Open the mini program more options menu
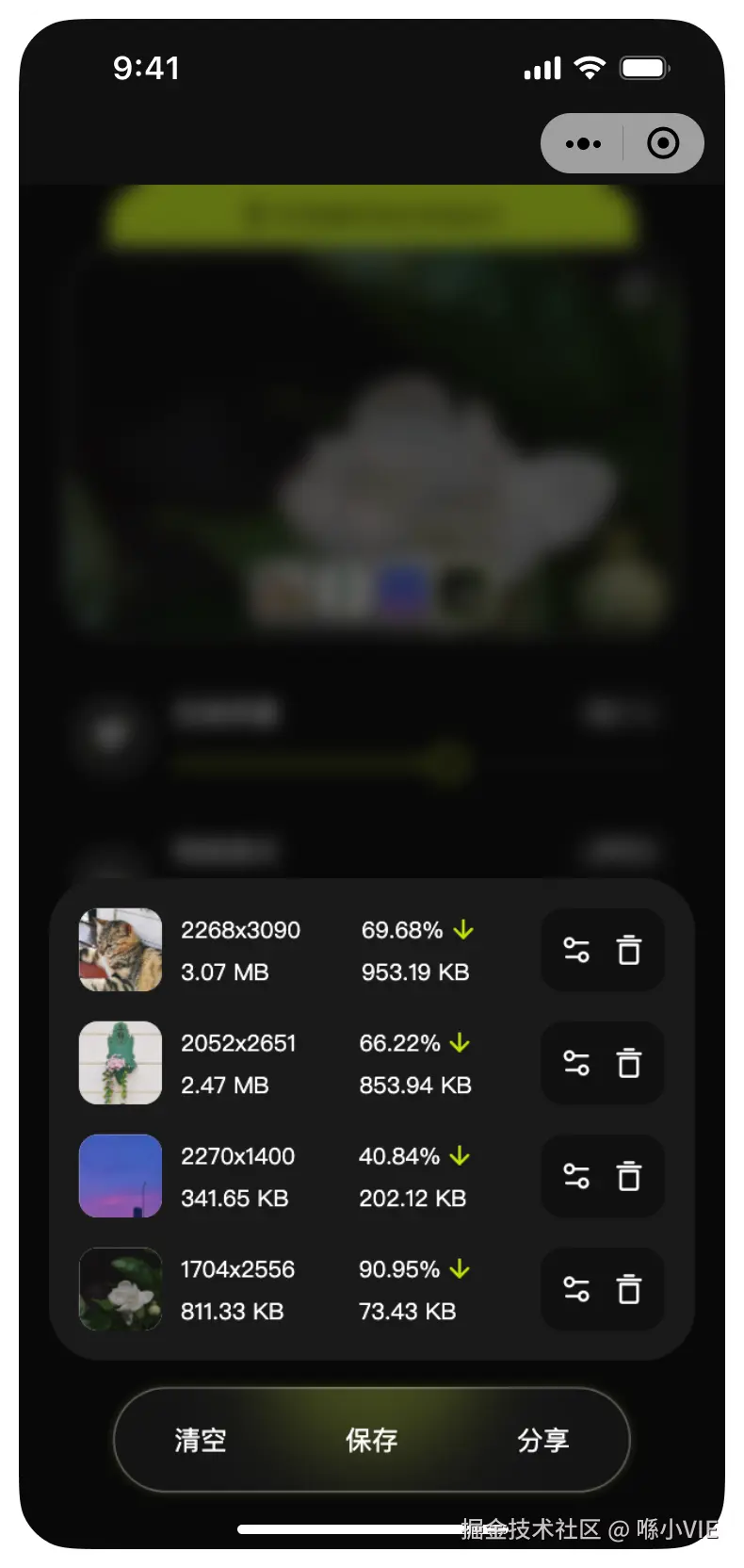The height and width of the screenshot is (1568, 744). pyautogui.click(x=583, y=144)
